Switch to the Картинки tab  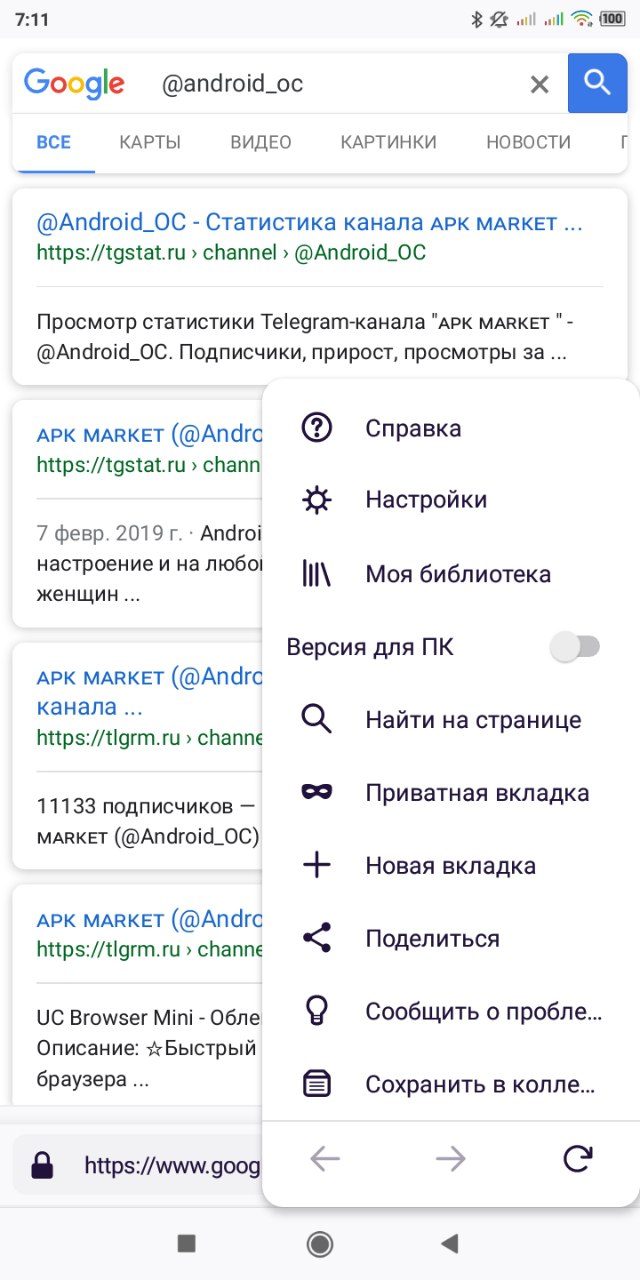tap(388, 142)
